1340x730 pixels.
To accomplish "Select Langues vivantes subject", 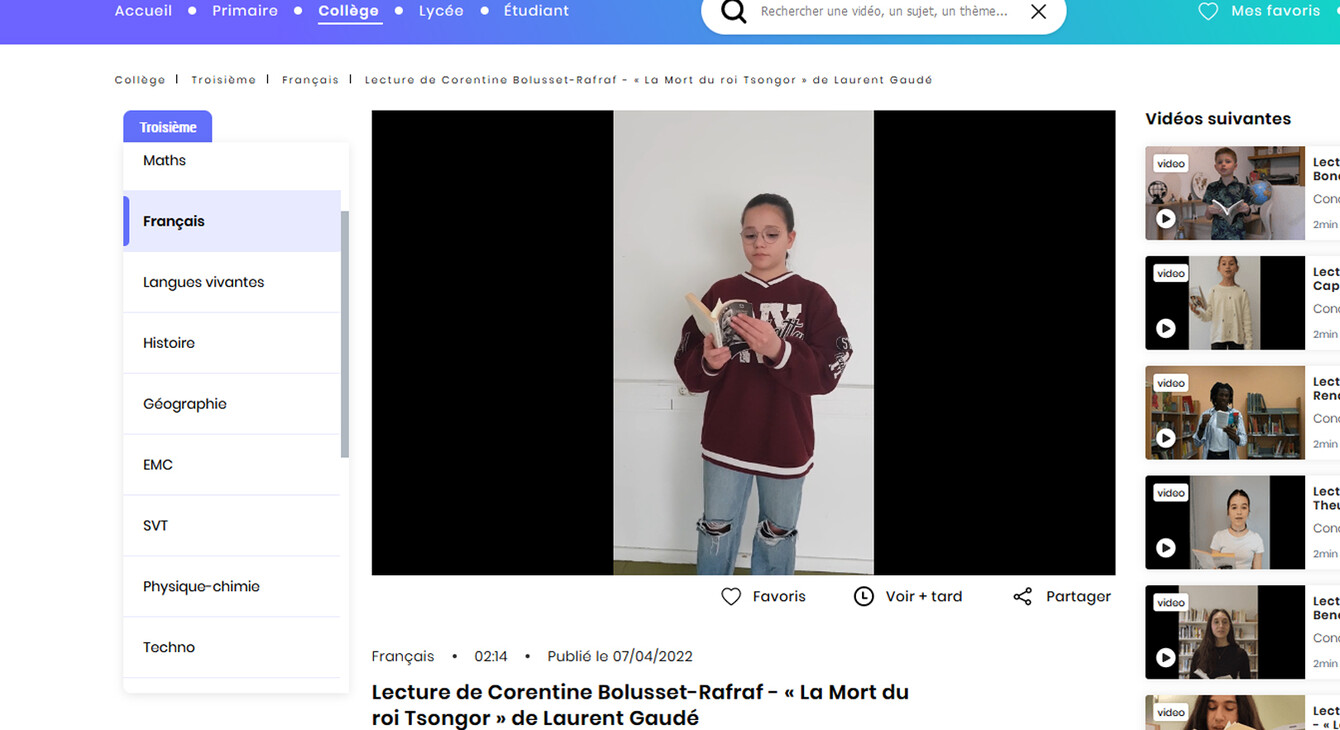I will (204, 283).
